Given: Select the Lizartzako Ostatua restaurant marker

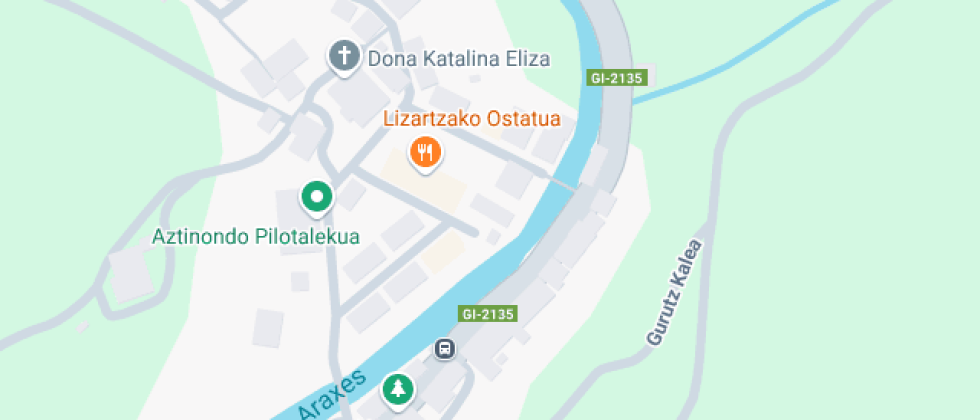Looking at the screenshot, I should (426, 154).
